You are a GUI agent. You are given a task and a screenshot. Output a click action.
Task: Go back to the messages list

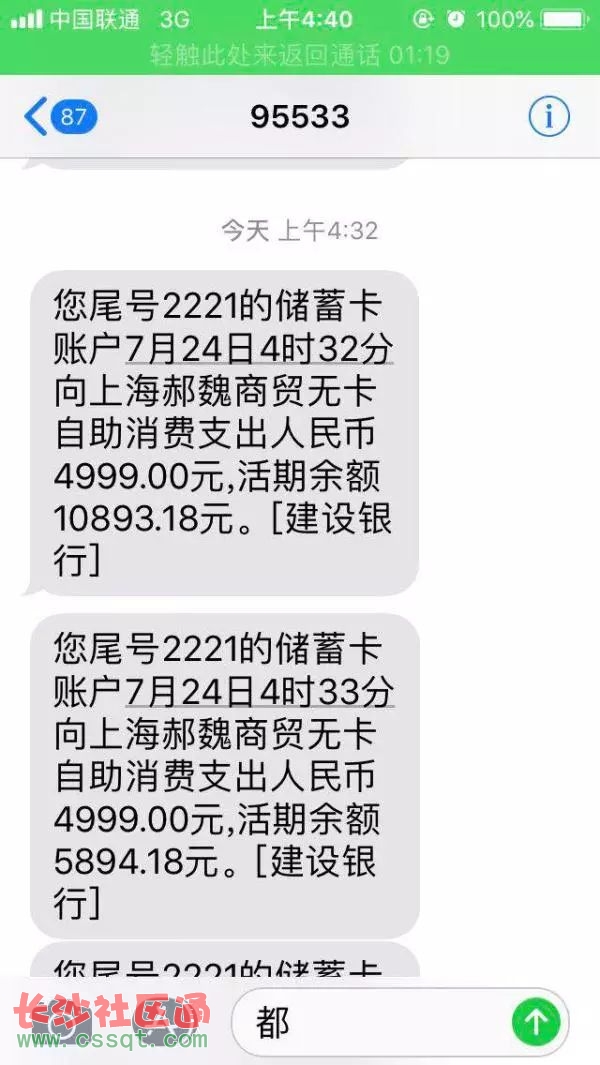pyautogui.click(x=60, y=117)
